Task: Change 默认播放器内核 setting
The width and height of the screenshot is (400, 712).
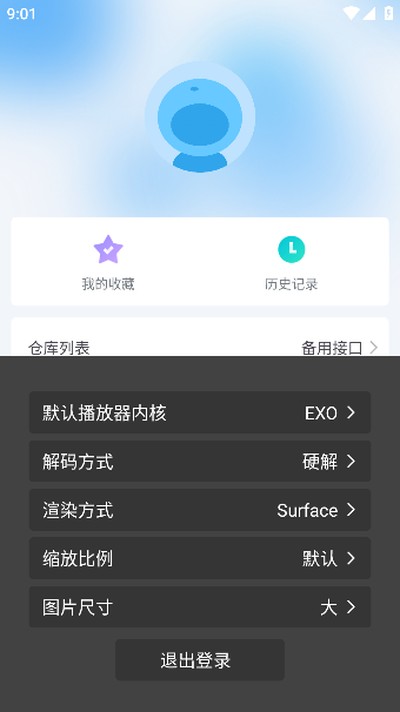Action: (200, 412)
